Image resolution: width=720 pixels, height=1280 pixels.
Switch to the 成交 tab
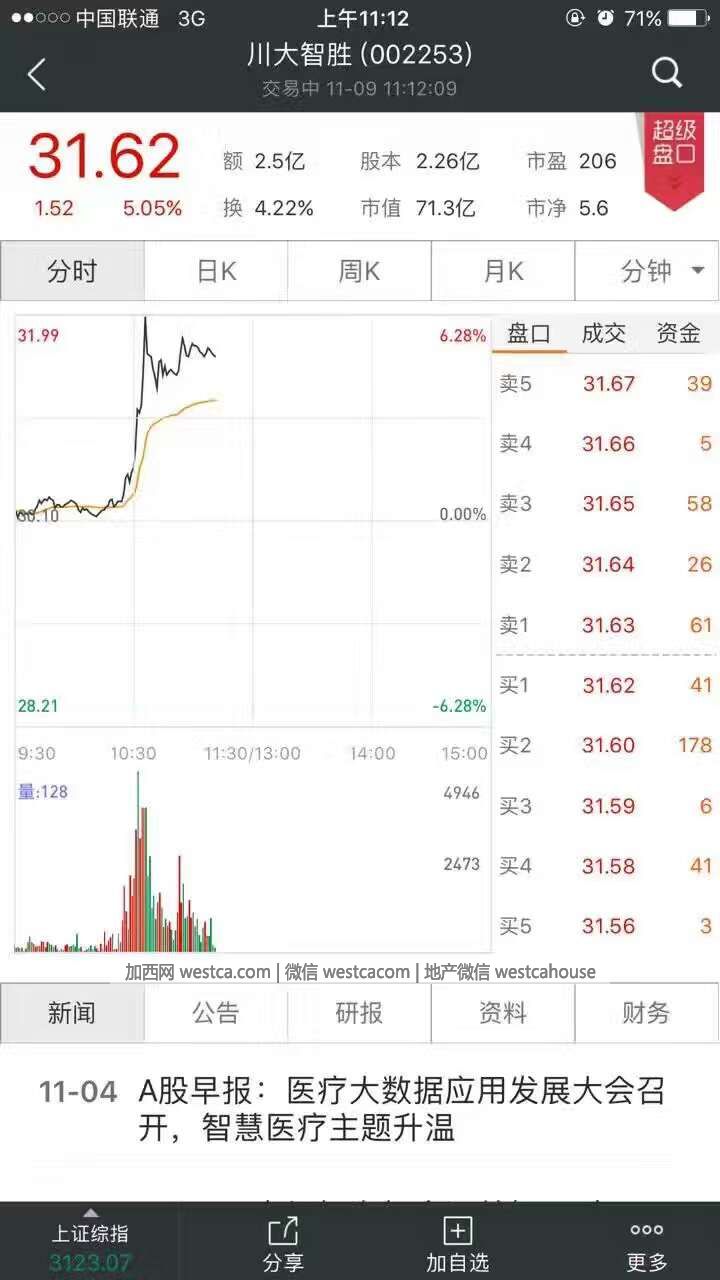[604, 334]
